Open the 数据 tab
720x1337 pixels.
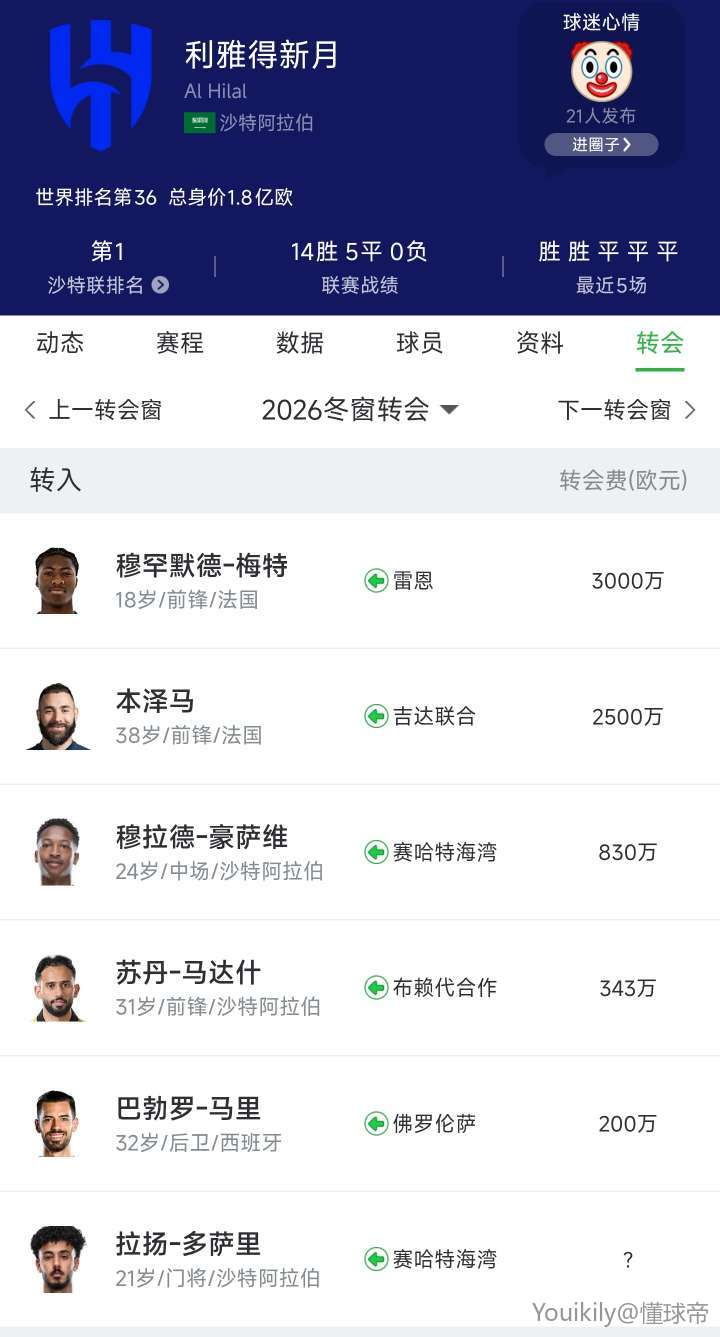[300, 343]
